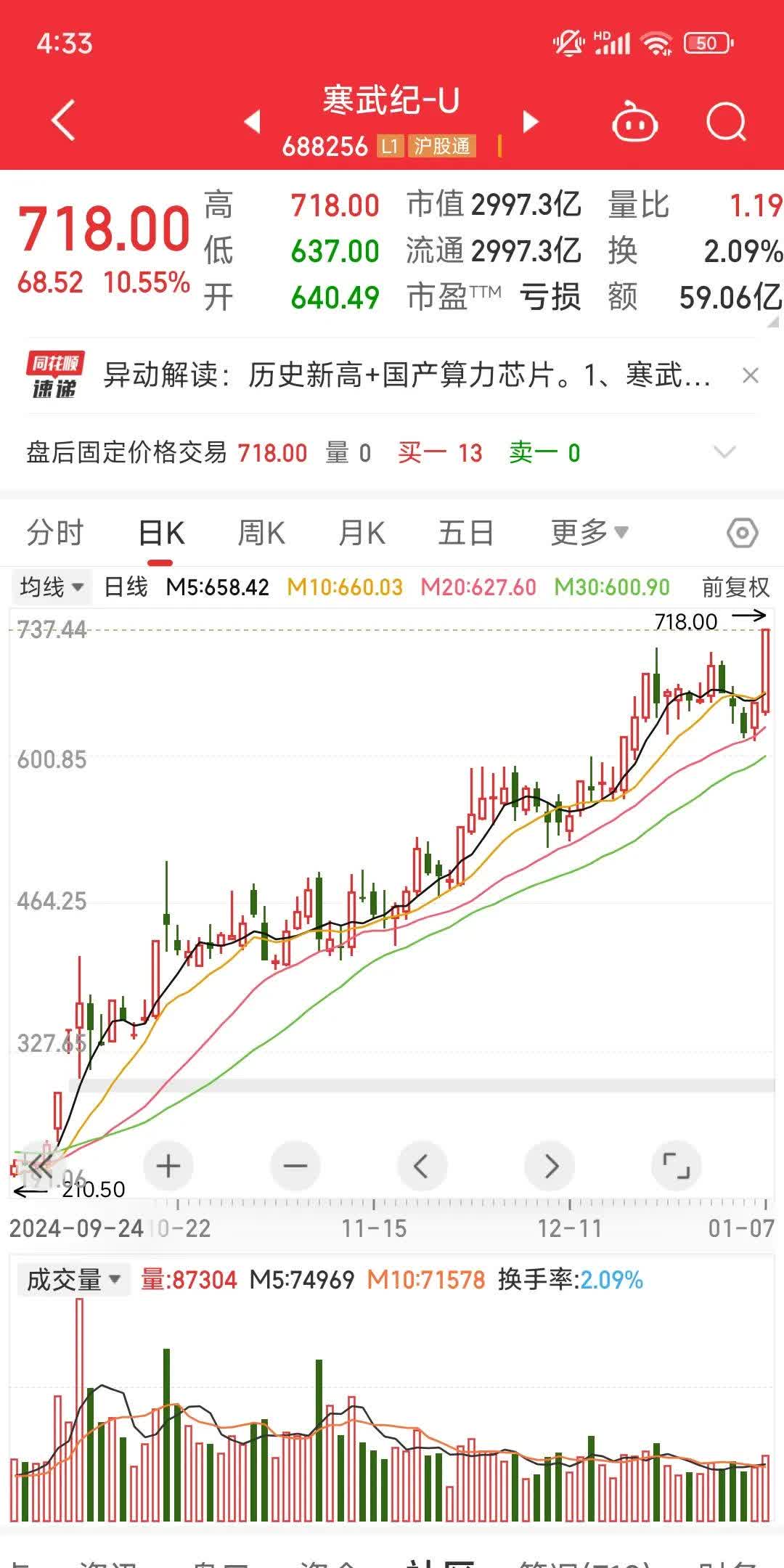Shift chart left using the left chevron icon
Image resolution: width=784 pixels, height=1568 pixels.
[x=422, y=1167]
